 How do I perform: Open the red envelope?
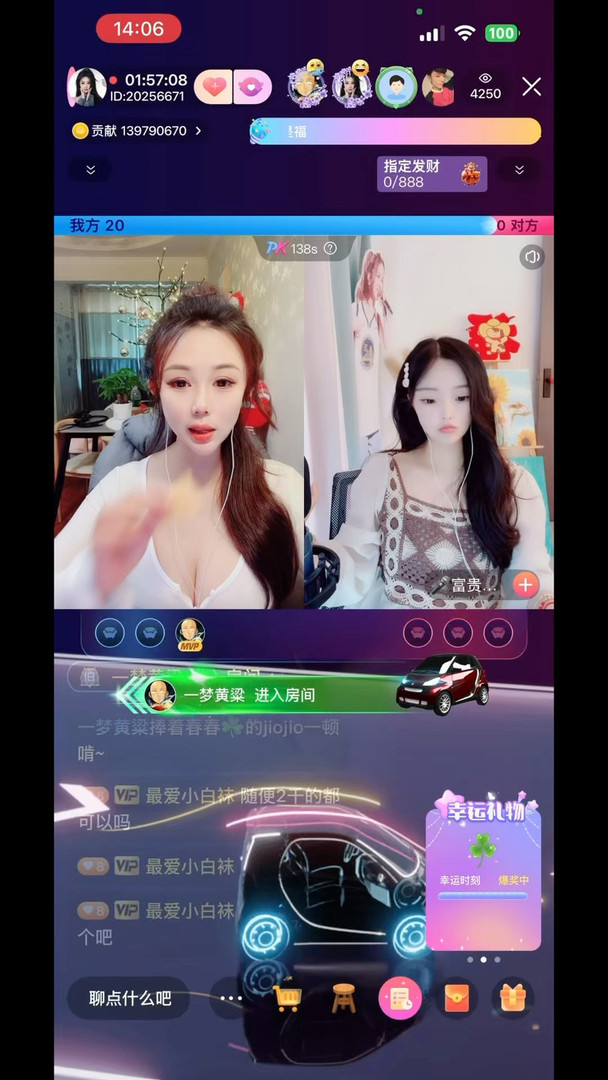click(456, 998)
